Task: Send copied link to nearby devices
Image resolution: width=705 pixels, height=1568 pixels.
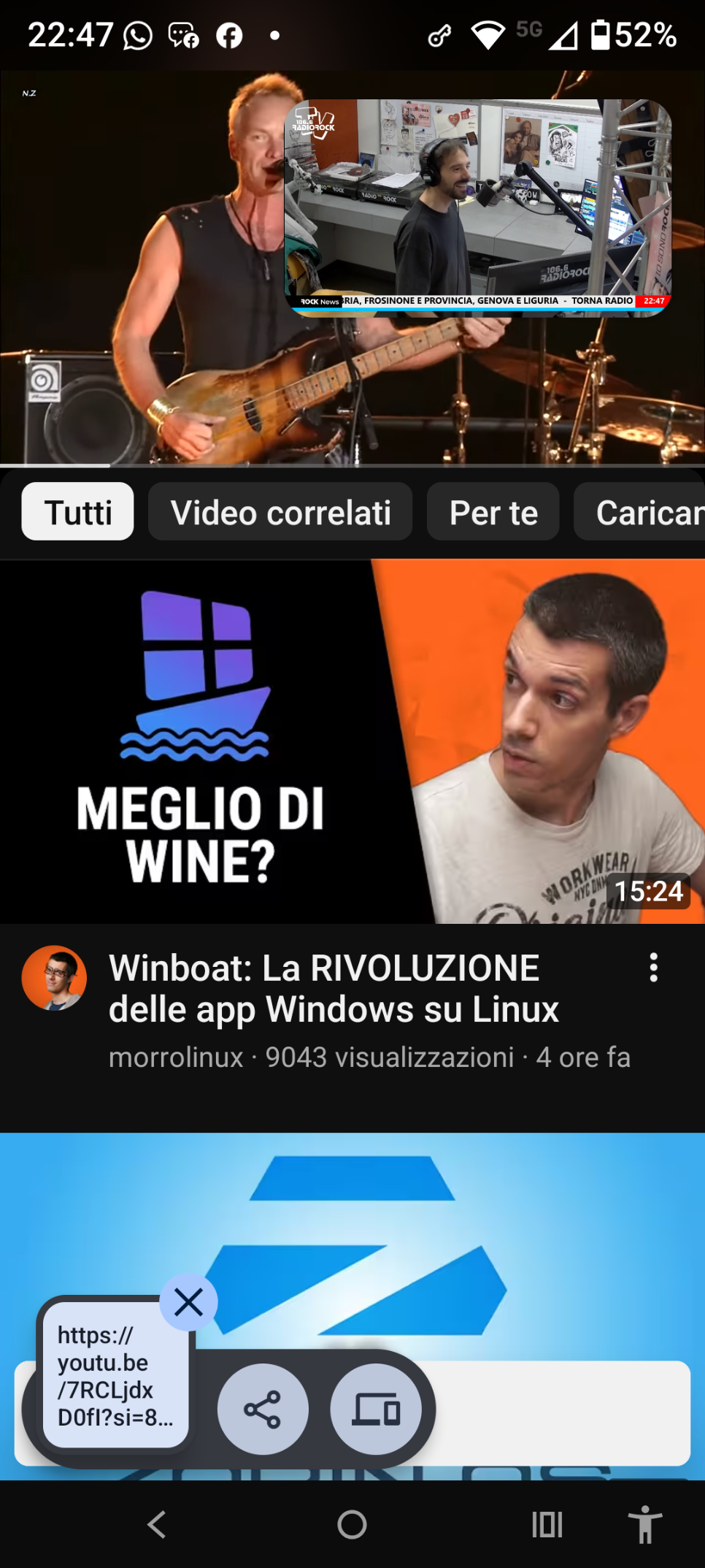Action: 376,1409
